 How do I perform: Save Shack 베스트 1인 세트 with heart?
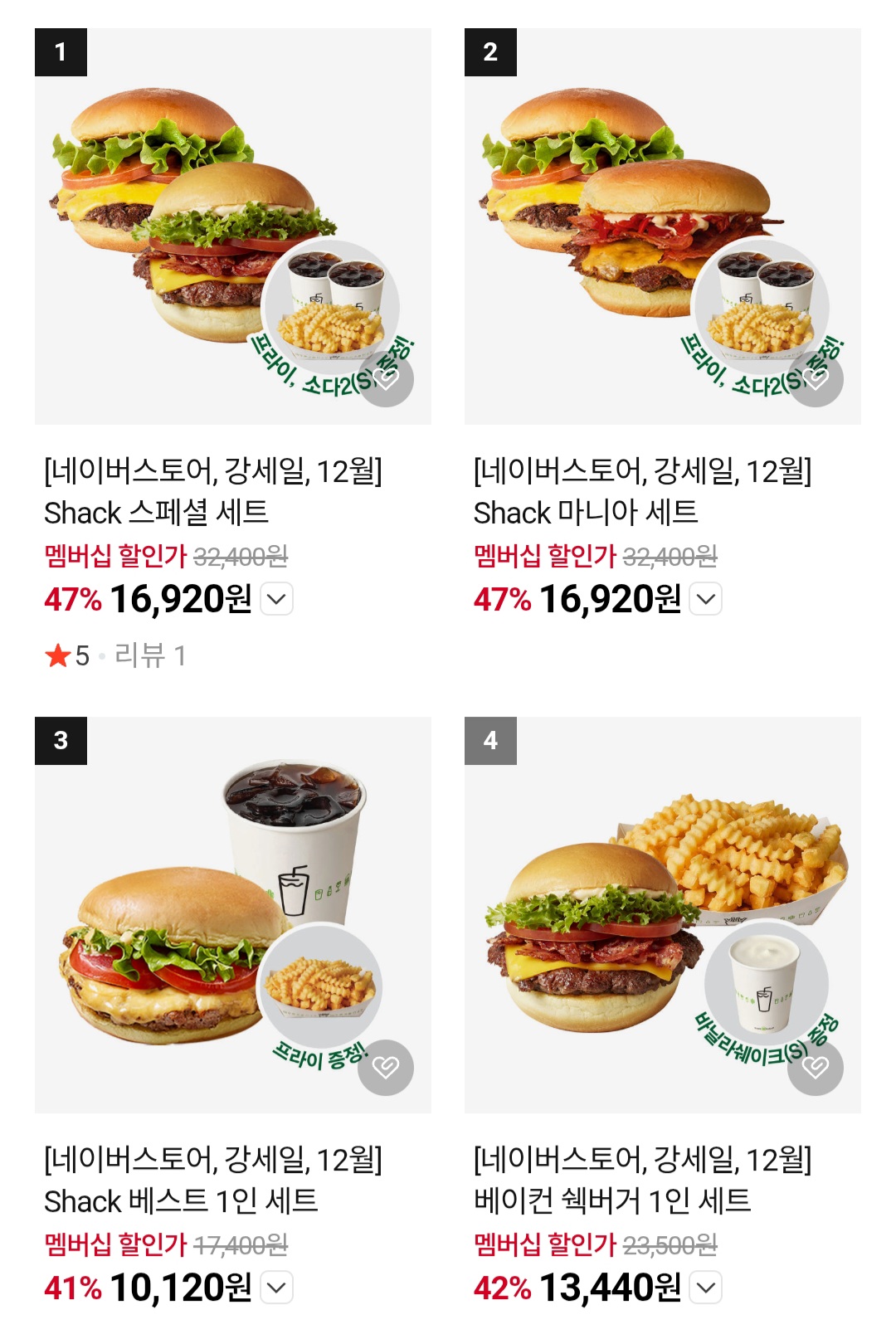pos(386,1067)
